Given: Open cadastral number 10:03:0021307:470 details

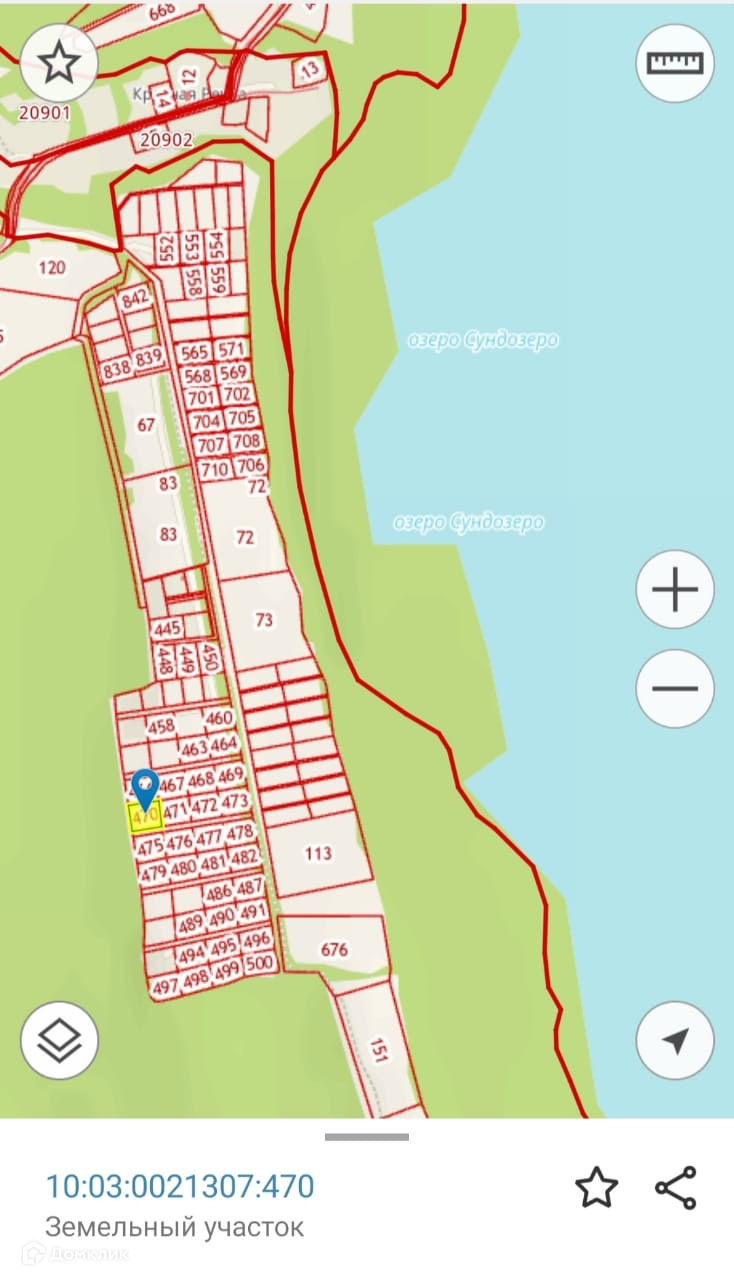Looking at the screenshot, I should (180, 1187).
